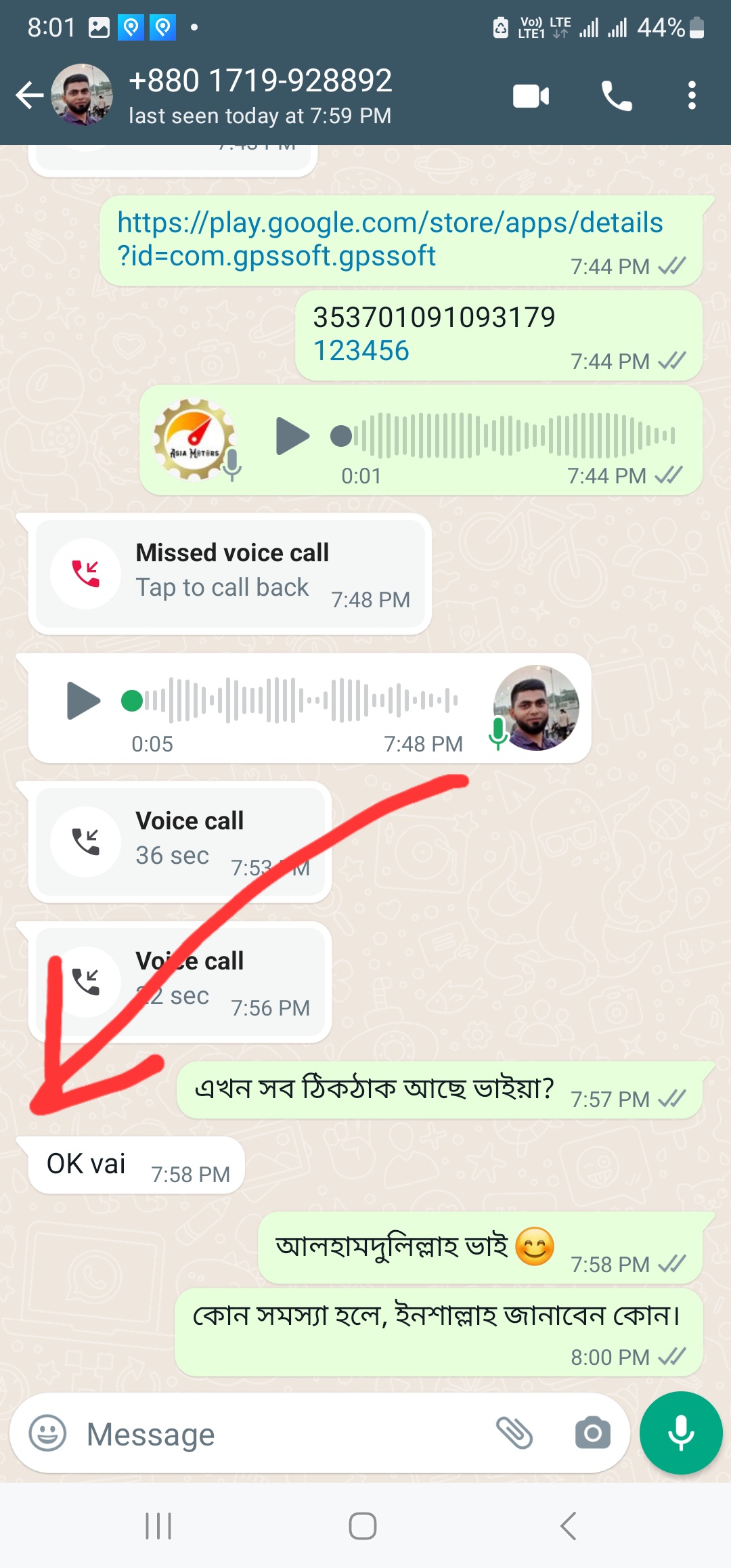
Task: Open the camera from message bar
Action: tap(592, 1433)
